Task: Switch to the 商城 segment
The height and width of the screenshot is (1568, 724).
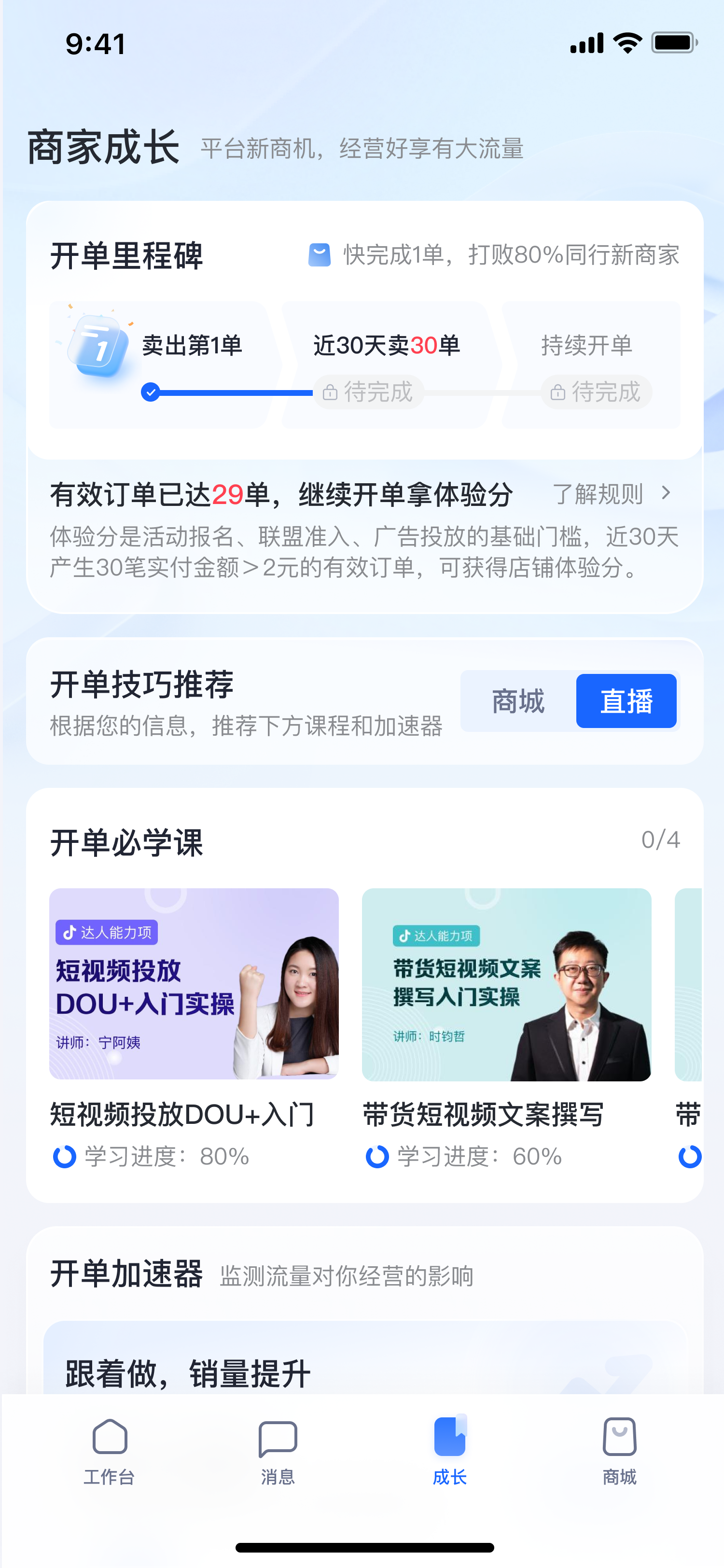Action: (x=518, y=701)
